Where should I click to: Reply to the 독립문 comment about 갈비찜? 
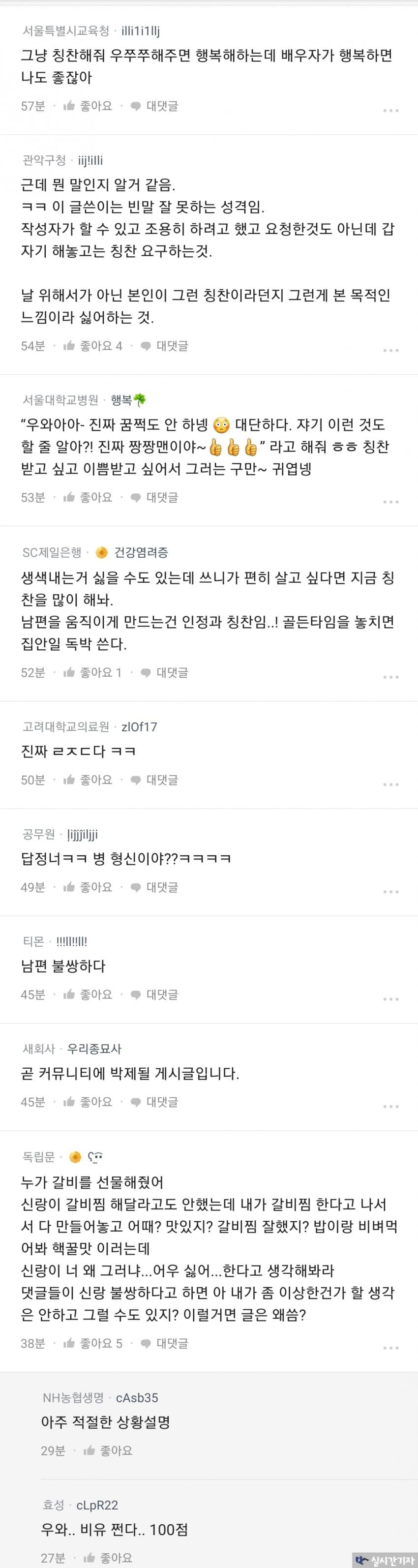click(164, 1343)
